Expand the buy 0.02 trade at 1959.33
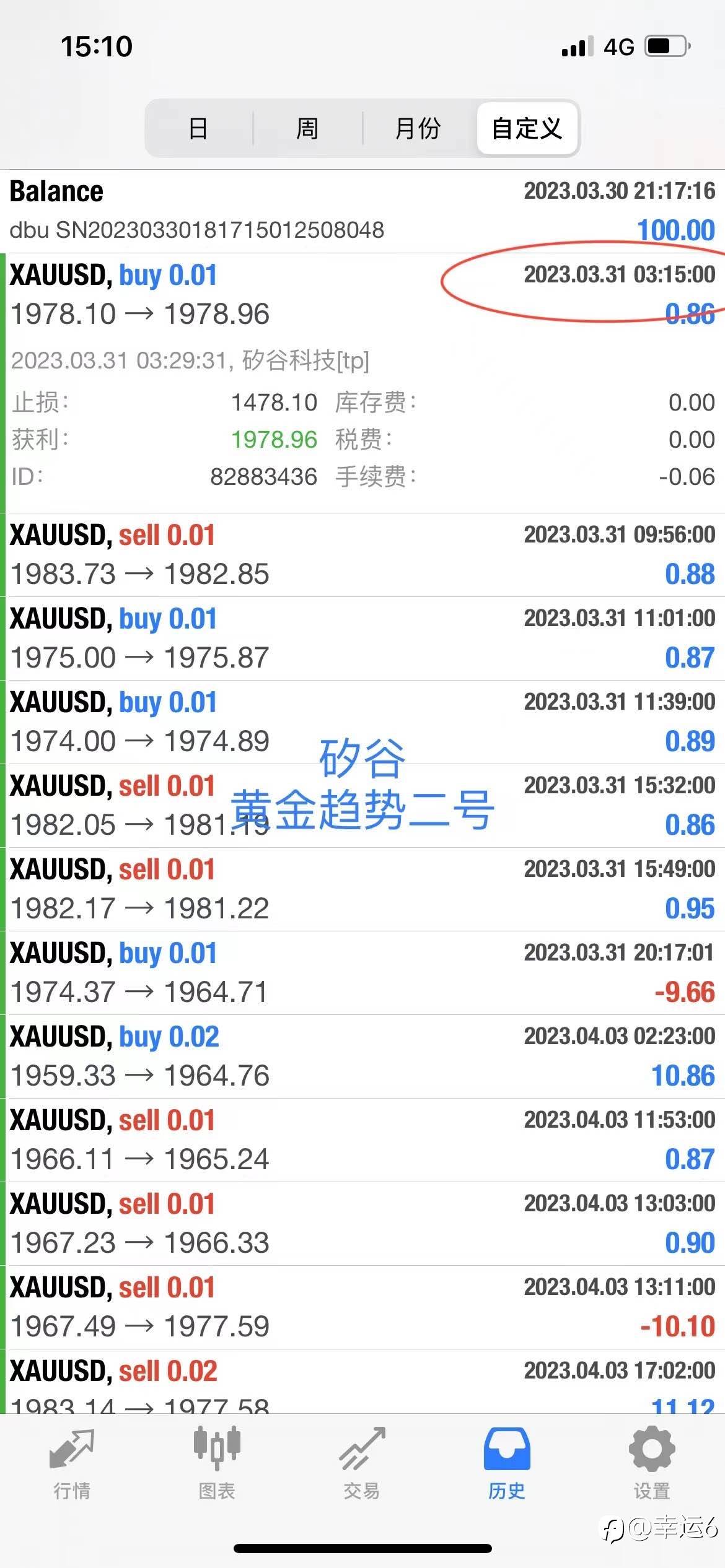The image size is (725, 1568). [x=362, y=1056]
